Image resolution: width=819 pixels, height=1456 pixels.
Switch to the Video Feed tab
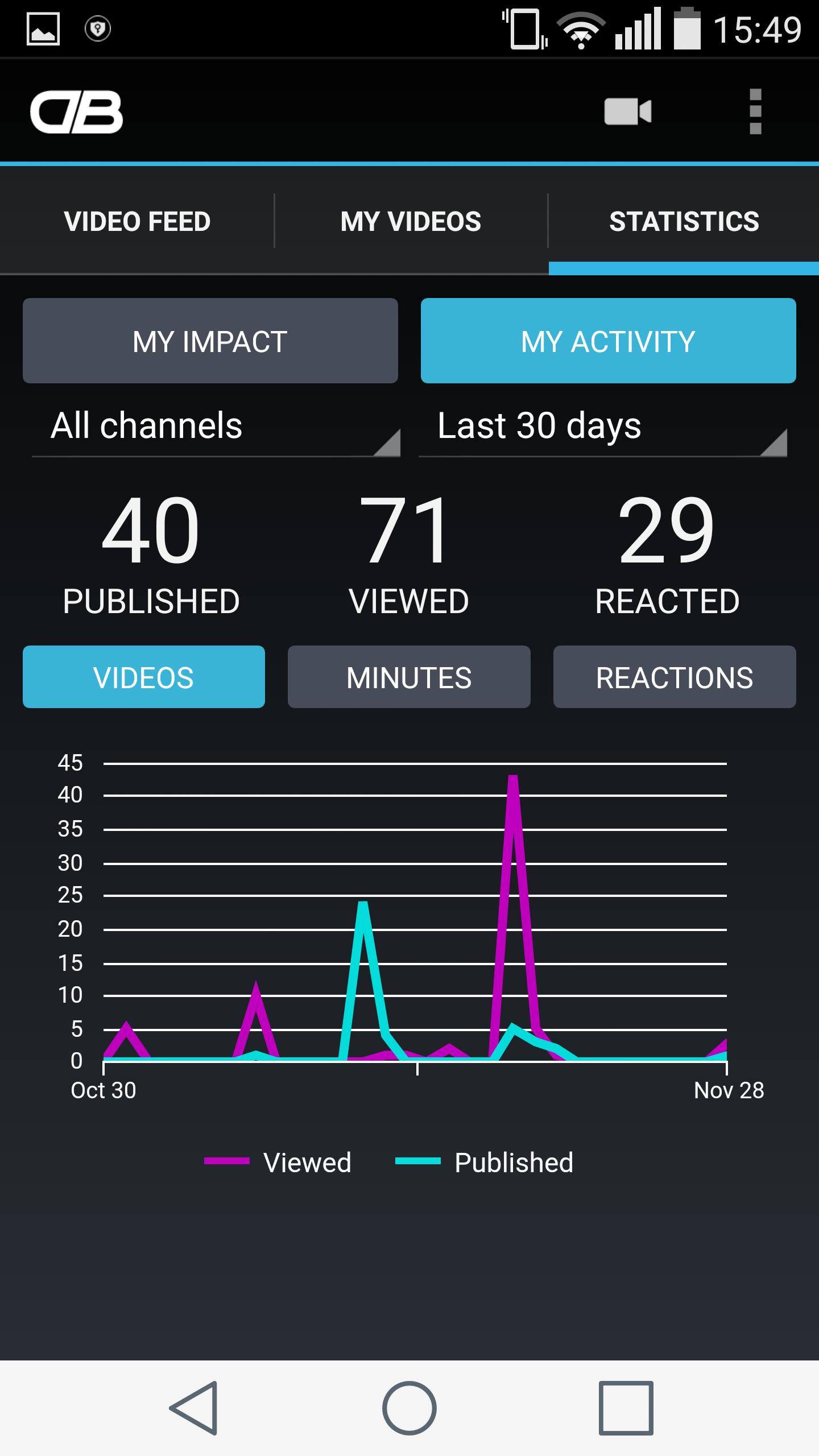point(137,221)
